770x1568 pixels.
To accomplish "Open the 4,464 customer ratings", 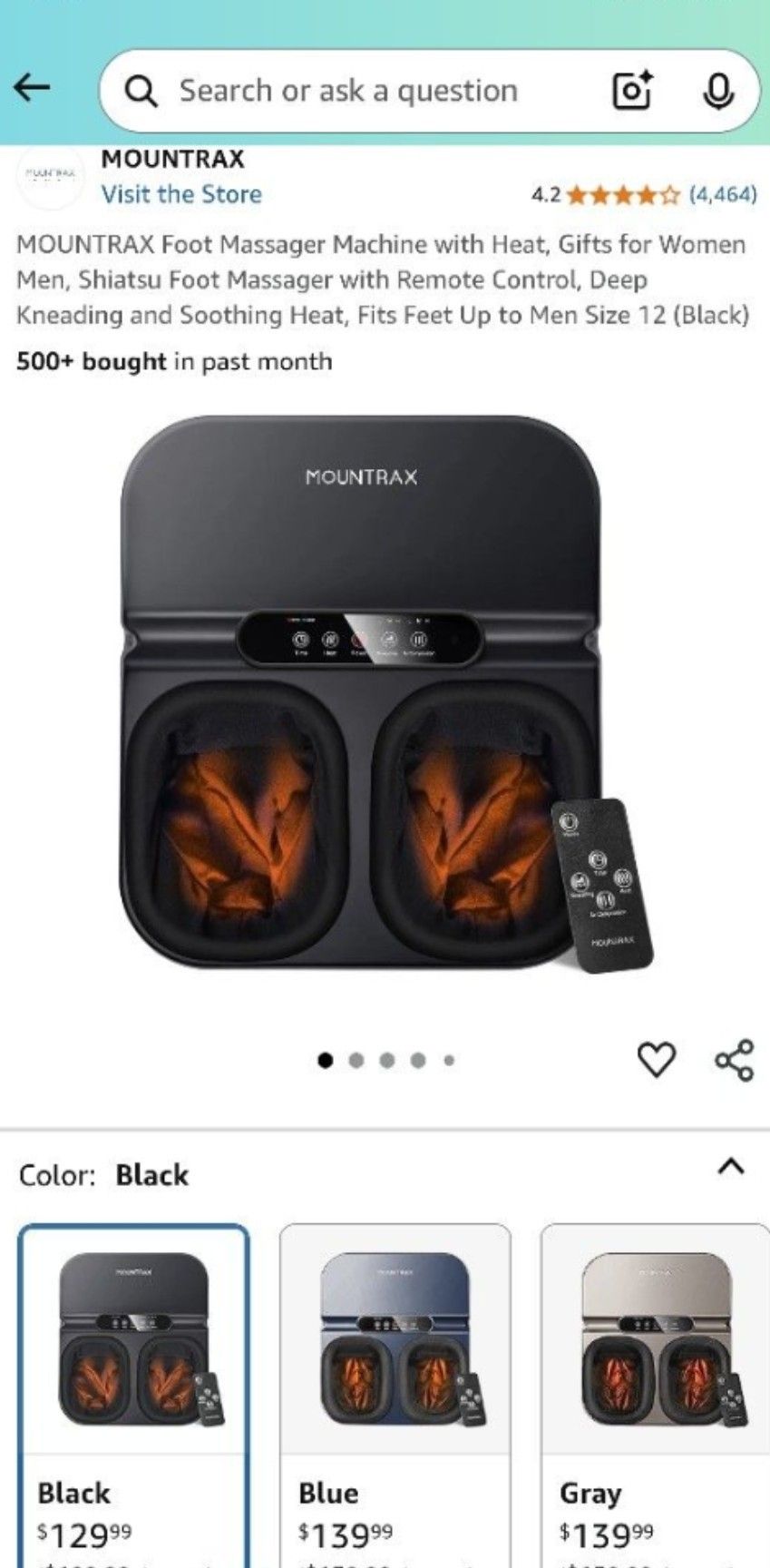I will 722,194.
